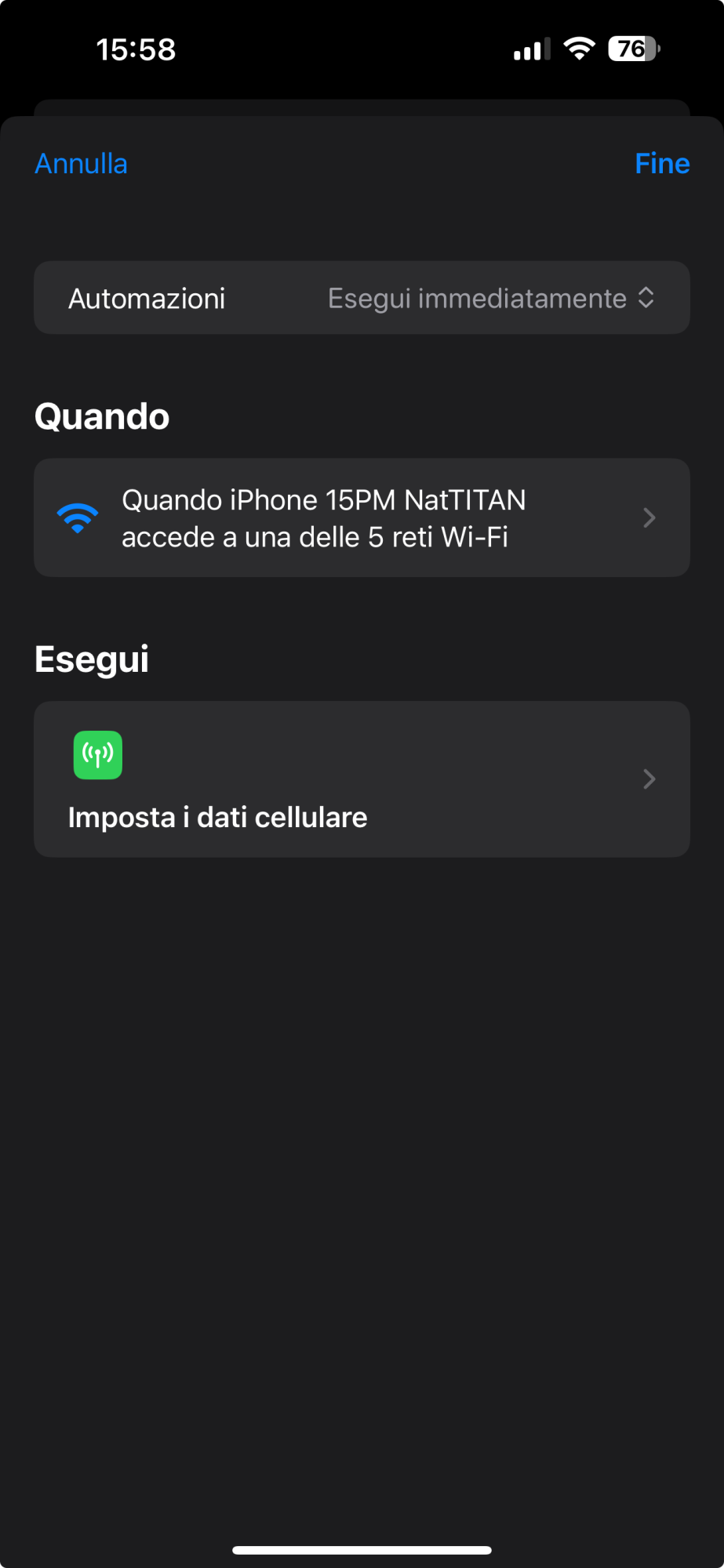Open the Wi-Fi trigger row under Quando
The width and height of the screenshot is (724, 1568).
pyautogui.click(x=362, y=517)
